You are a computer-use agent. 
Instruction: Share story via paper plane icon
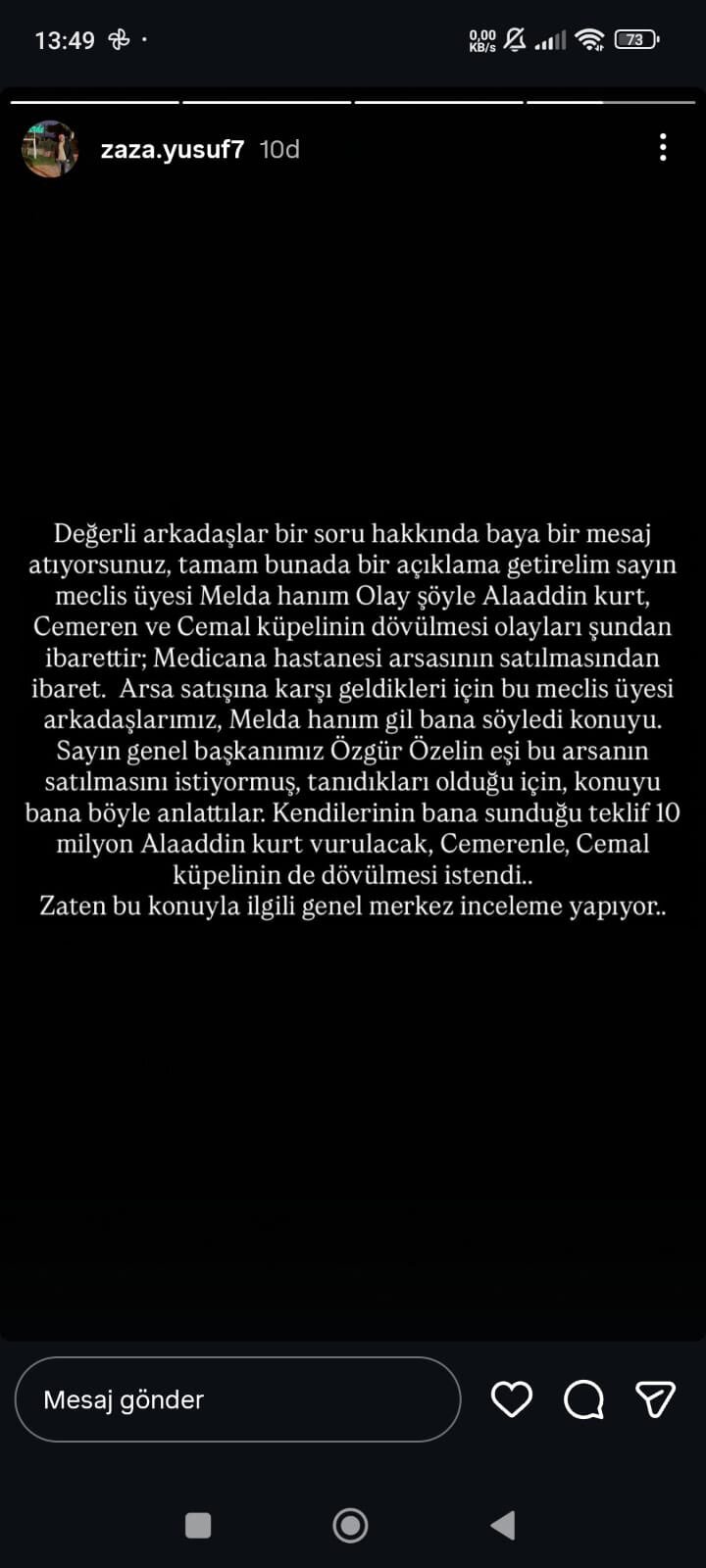[655, 1399]
